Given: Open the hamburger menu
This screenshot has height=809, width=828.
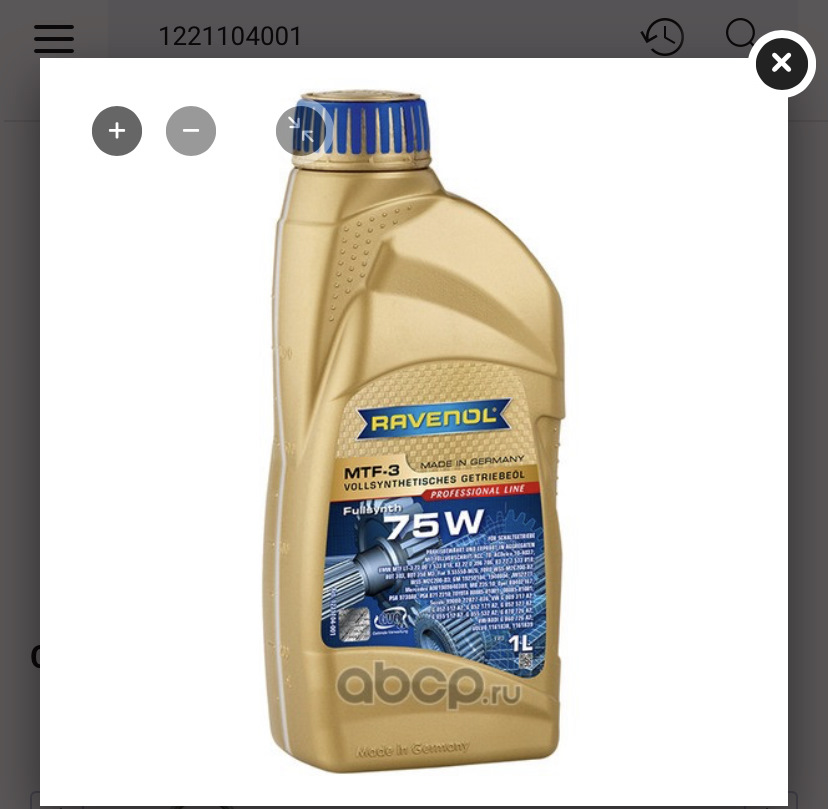Looking at the screenshot, I should click(x=54, y=38).
